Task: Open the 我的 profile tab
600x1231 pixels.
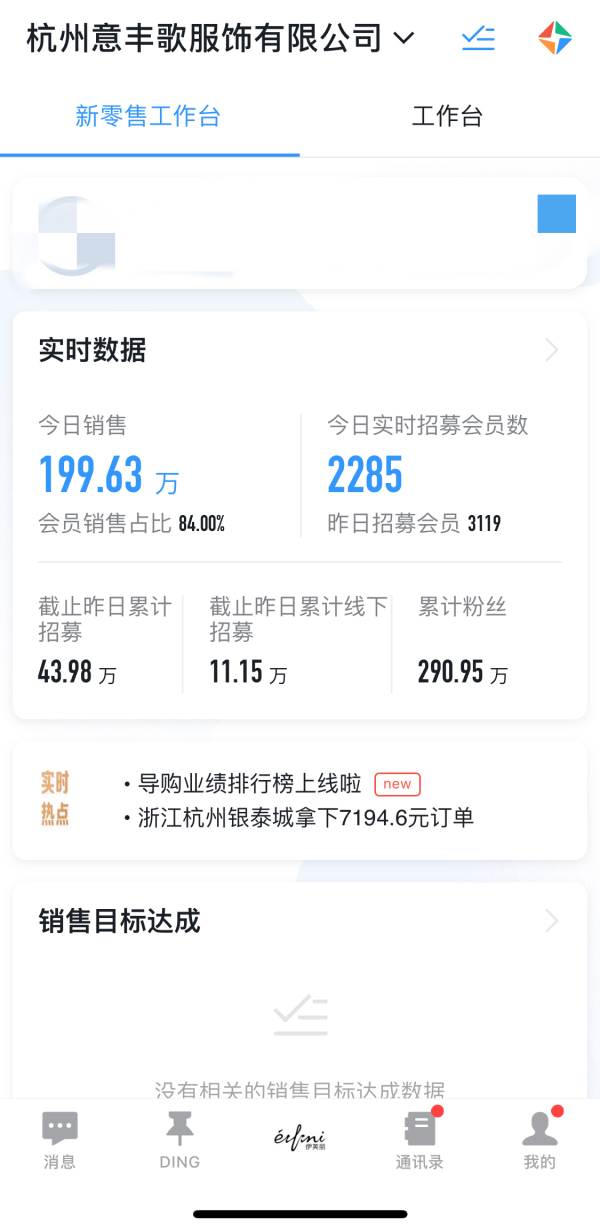Action: coord(540,1140)
